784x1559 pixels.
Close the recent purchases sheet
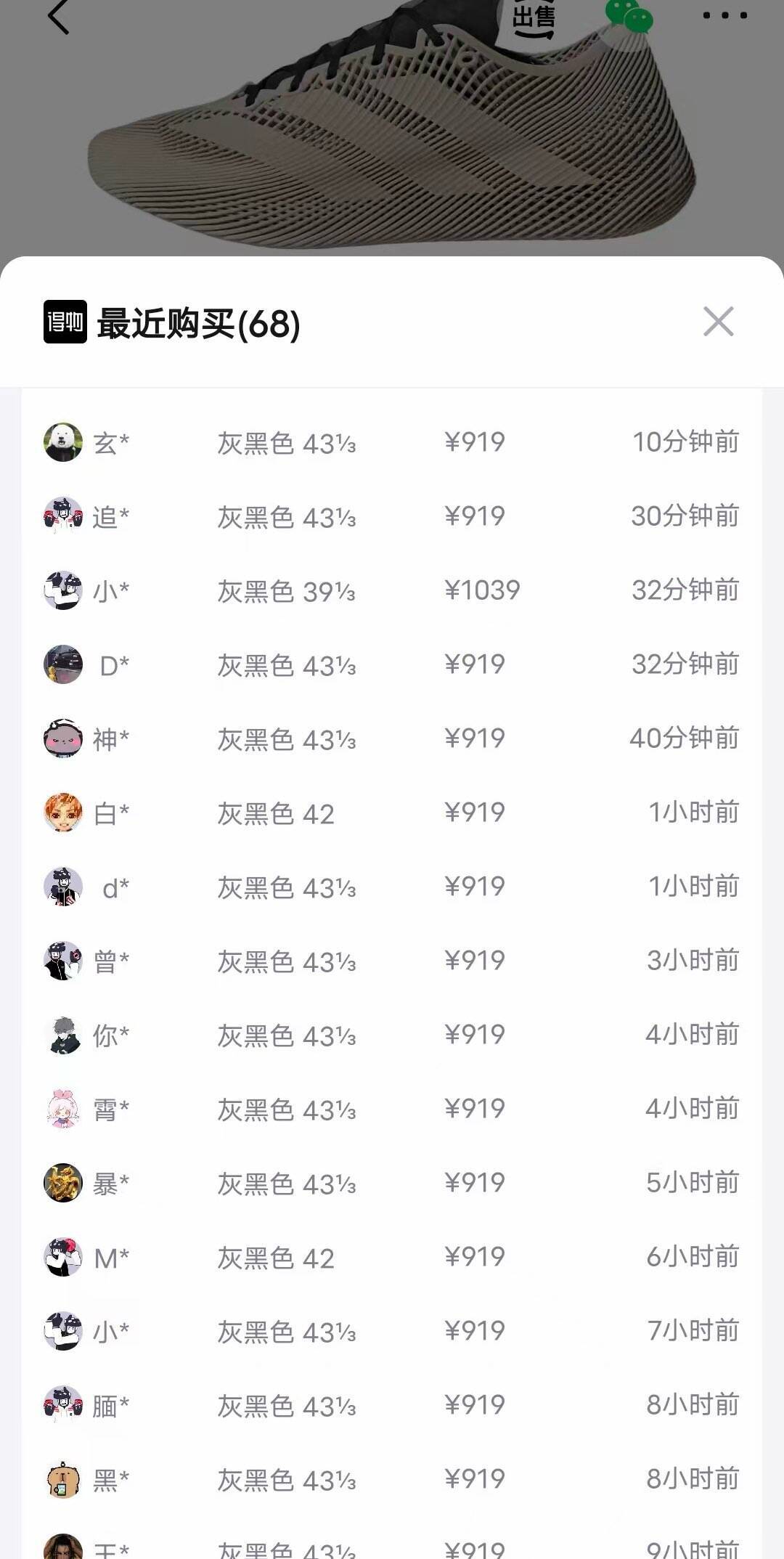pyautogui.click(x=718, y=321)
